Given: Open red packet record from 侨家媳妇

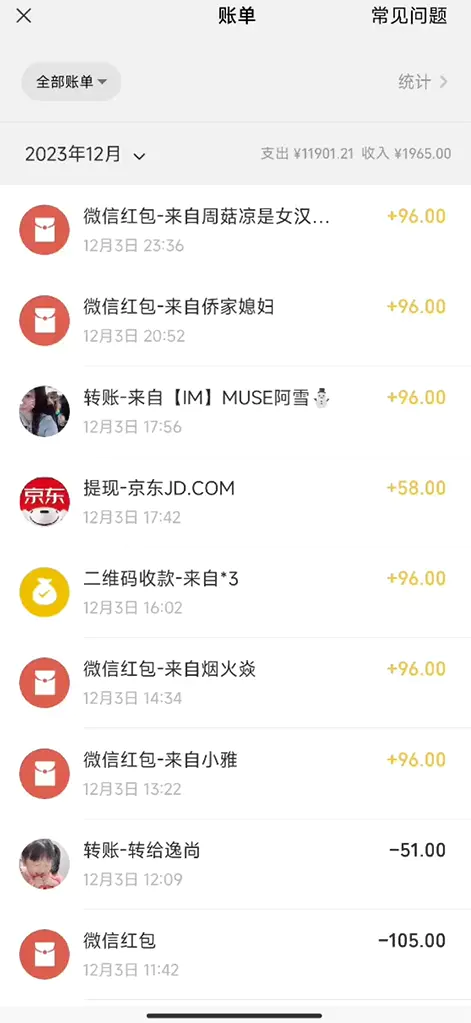Looking at the screenshot, I should pyautogui.click(x=236, y=320).
